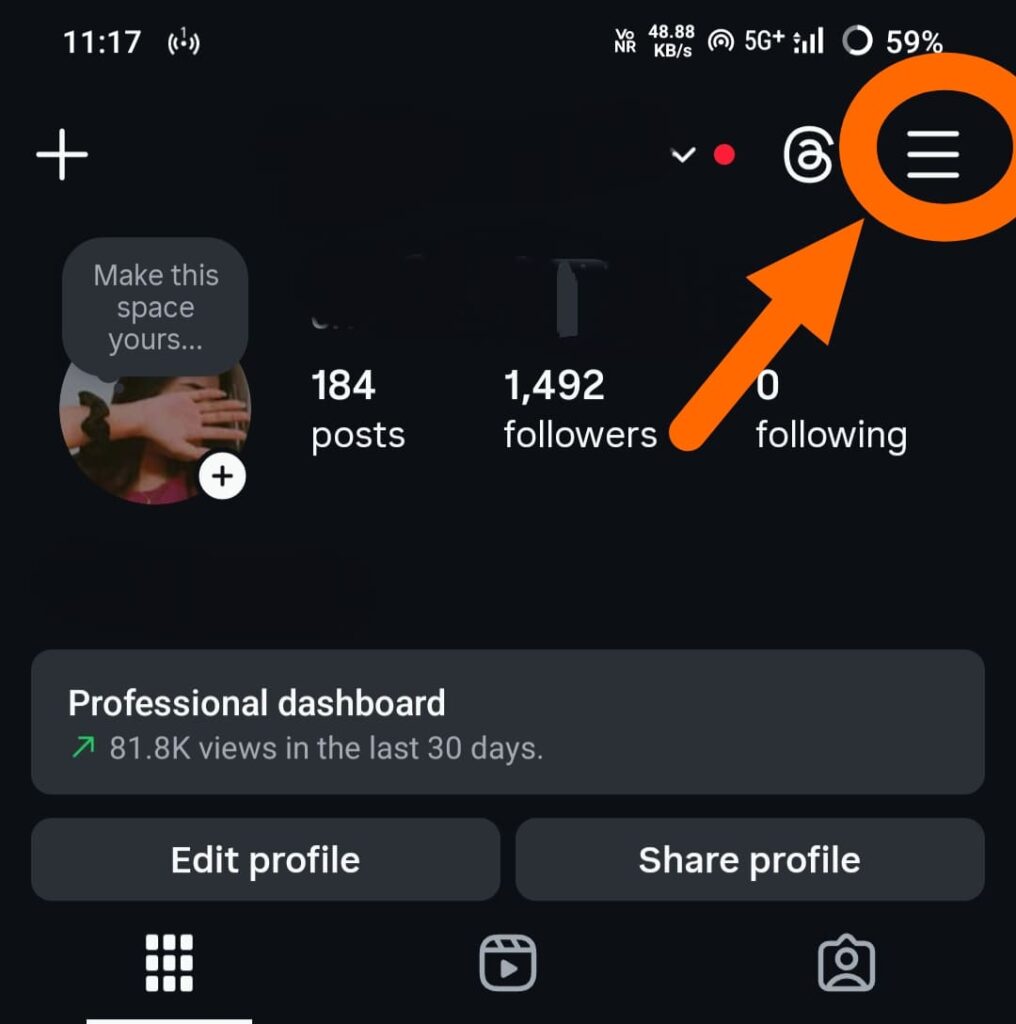The width and height of the screenshot is (1016, 1024).
Task: Tap Edit profile button
Action: (x=265, y=860)
